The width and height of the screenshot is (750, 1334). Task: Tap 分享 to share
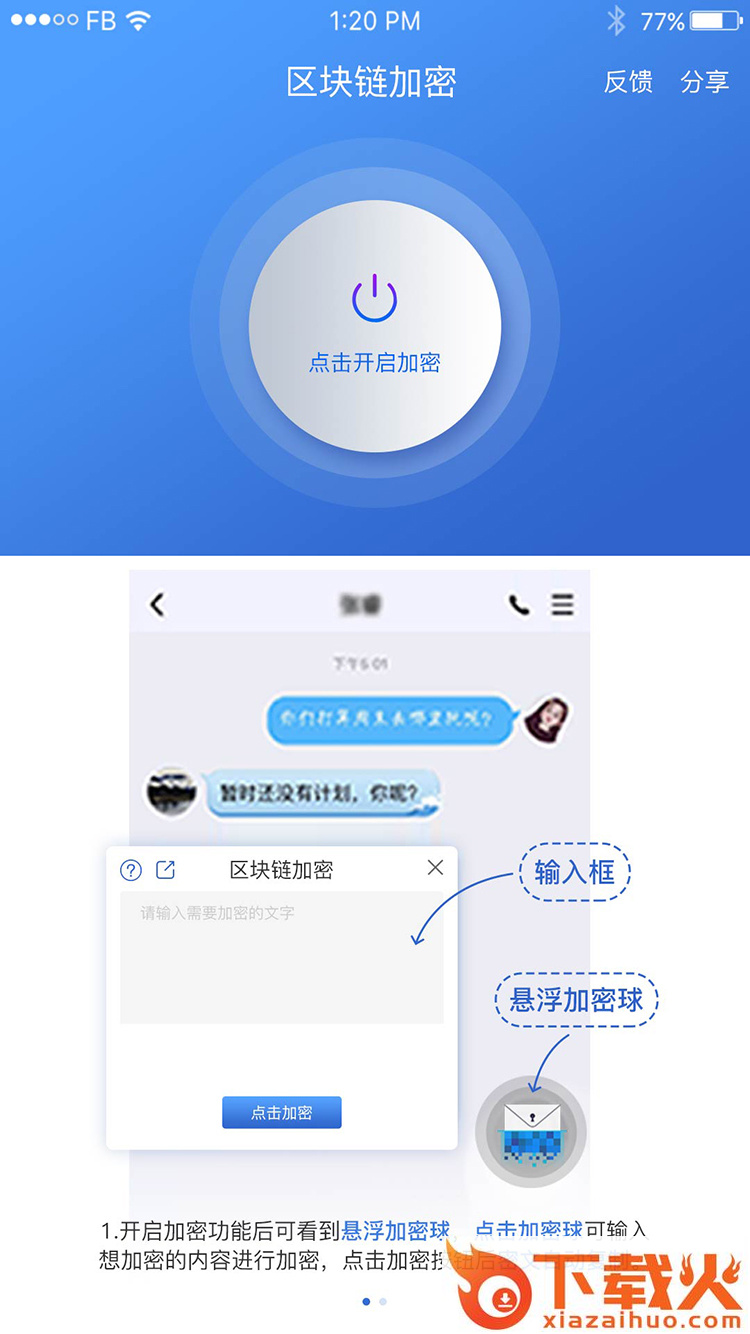705,82
